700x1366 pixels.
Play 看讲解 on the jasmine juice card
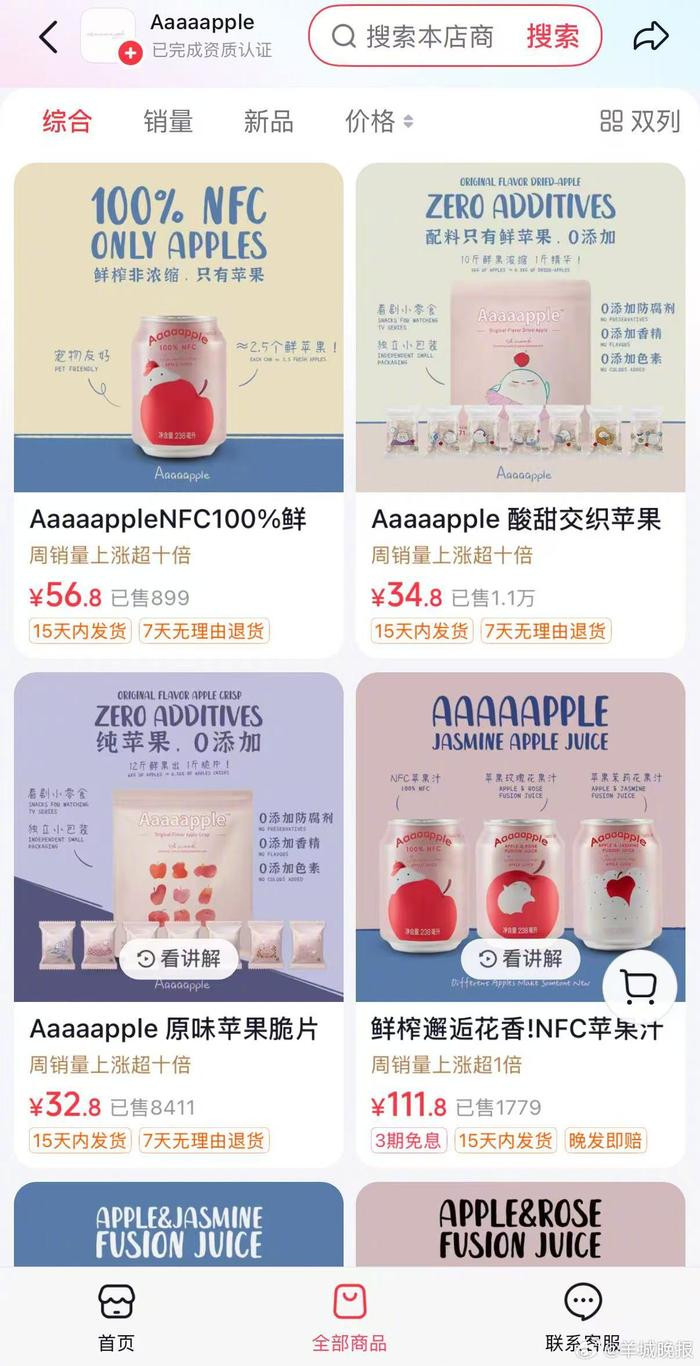(520, 959)
